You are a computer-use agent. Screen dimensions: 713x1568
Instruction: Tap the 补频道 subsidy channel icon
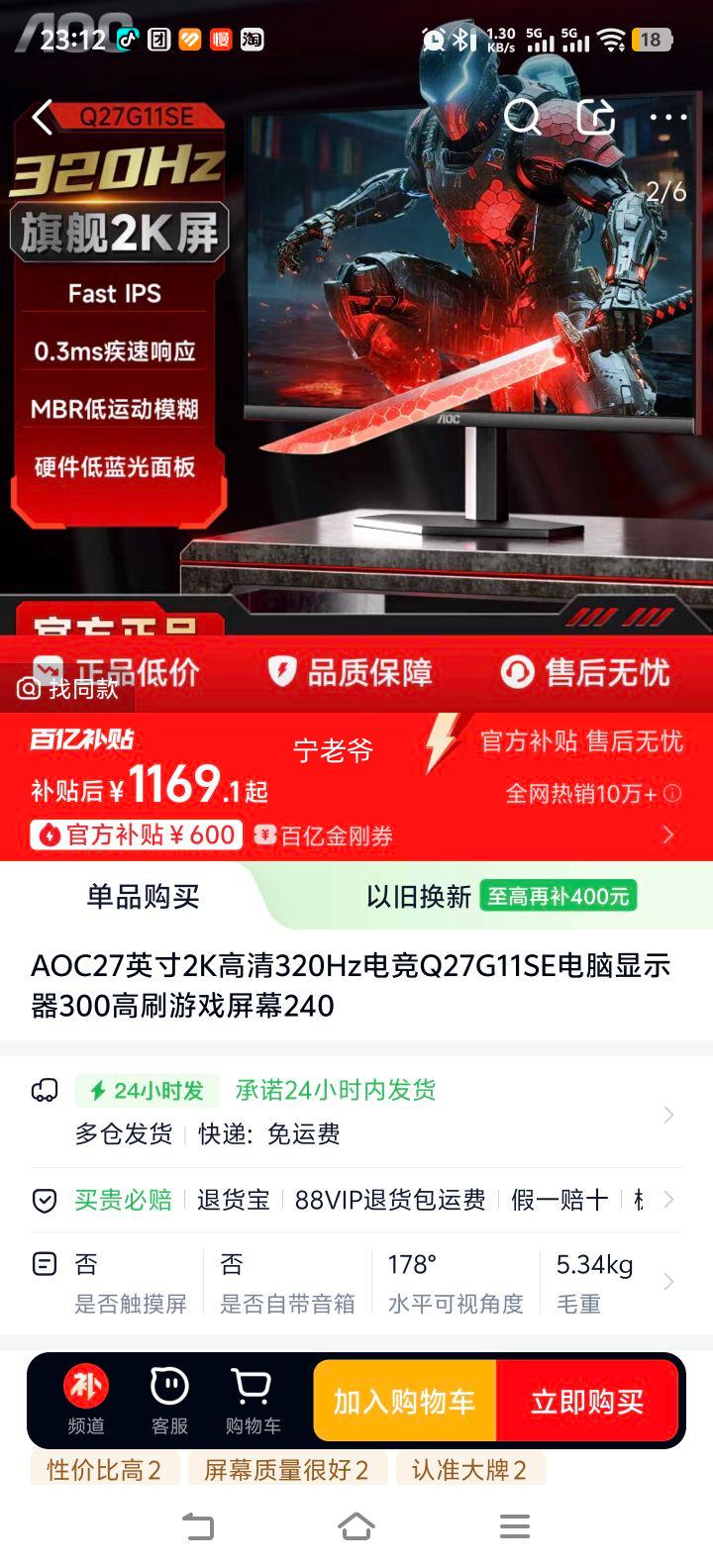coord(84,1400)
